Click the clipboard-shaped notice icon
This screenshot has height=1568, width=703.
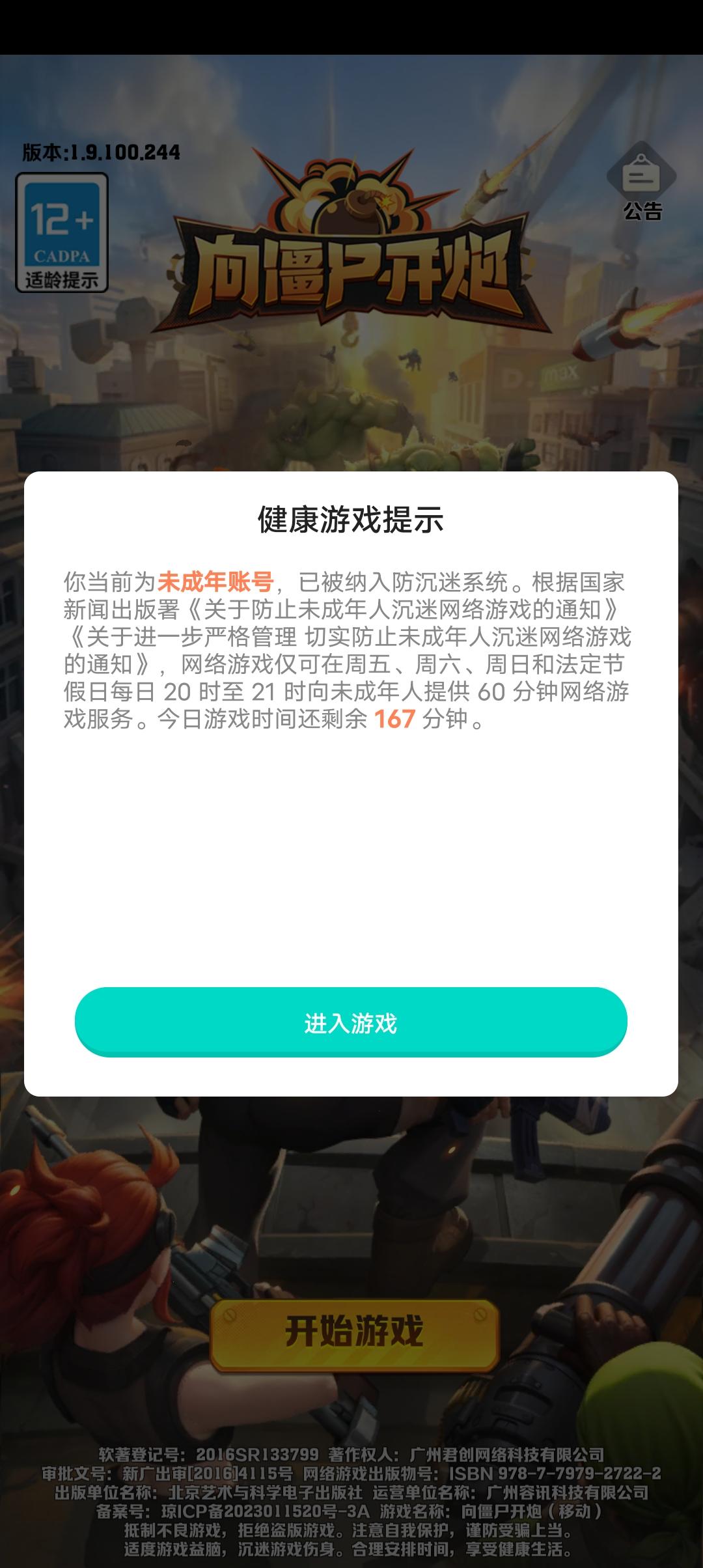click(x=642, y=172)
